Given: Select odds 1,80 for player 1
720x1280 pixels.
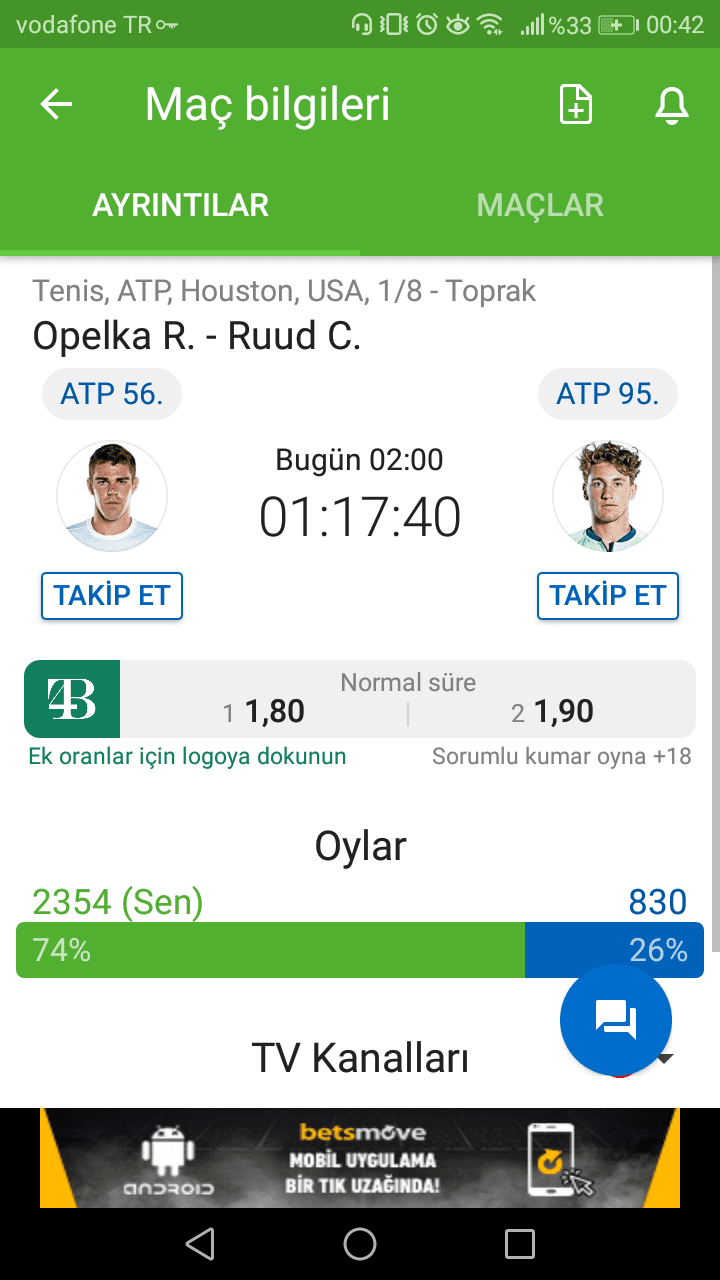Looking at the screenshot, I should [264, 712].
